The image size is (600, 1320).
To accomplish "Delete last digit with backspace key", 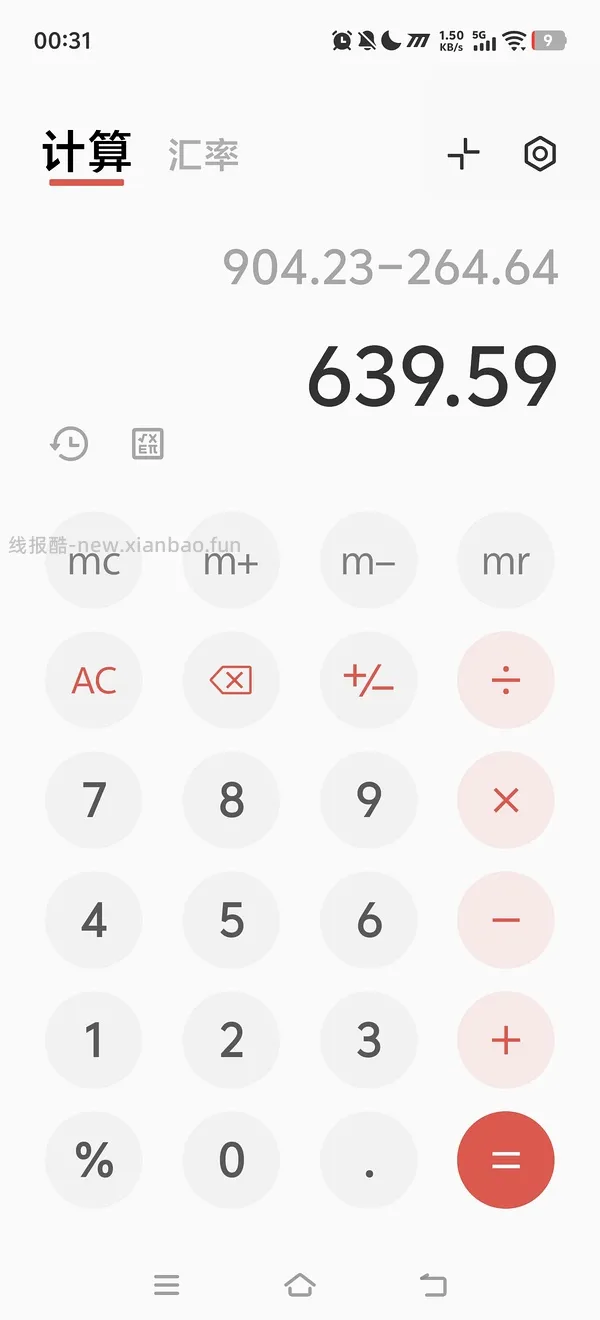I will (231, 681).
